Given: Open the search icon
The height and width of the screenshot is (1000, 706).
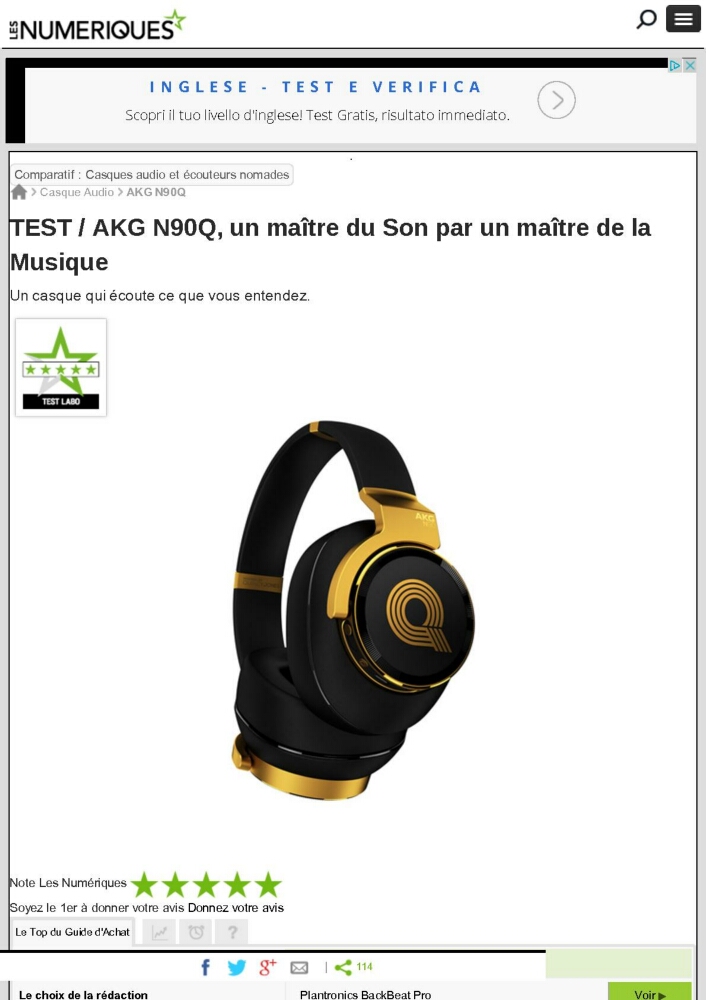Looking at the screenshot, I should click(x=647, y=19).
